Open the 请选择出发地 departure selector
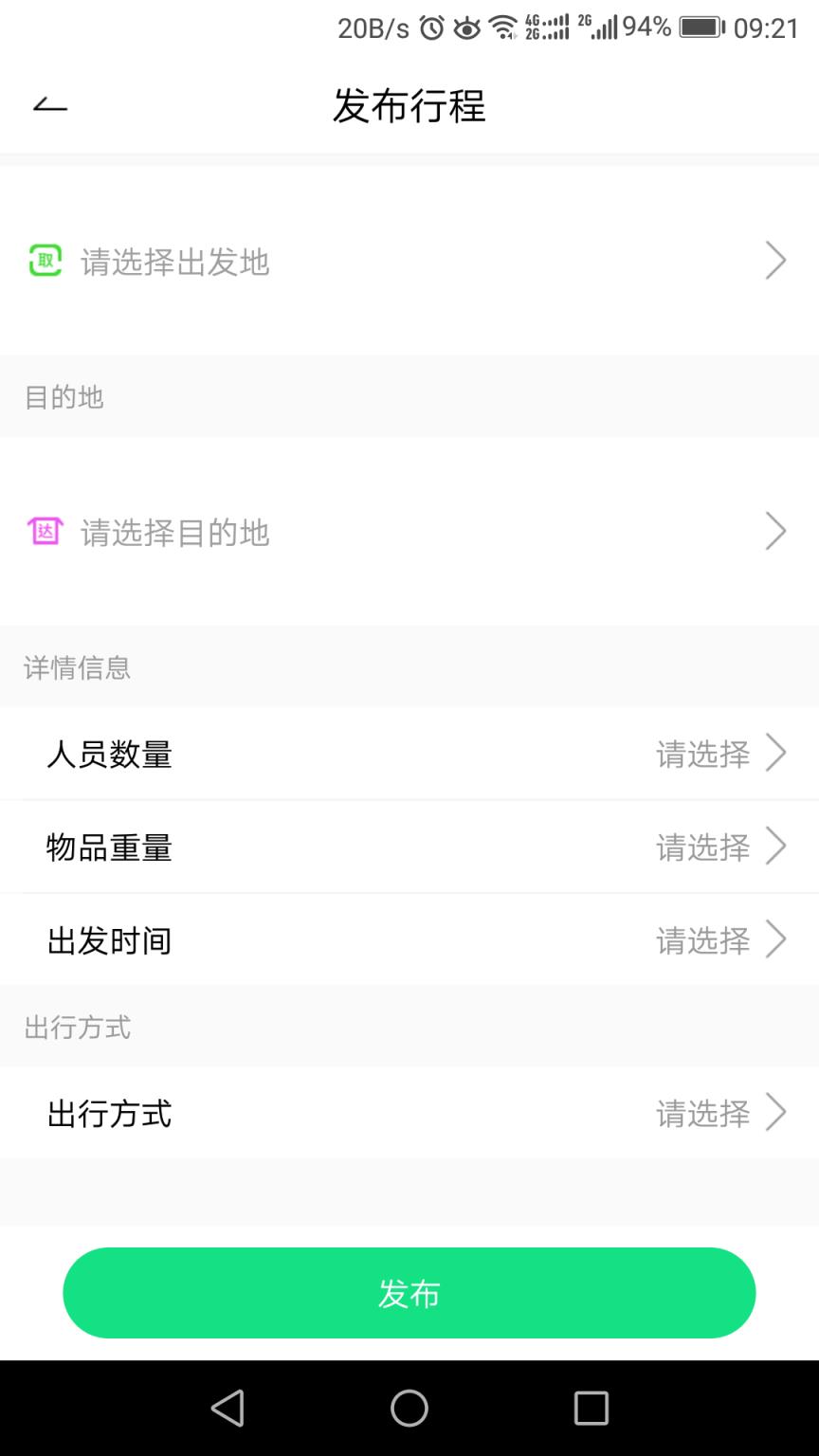Image resolution: width=819 pixels, height=1456 pixels. click(x=408, y=261)
